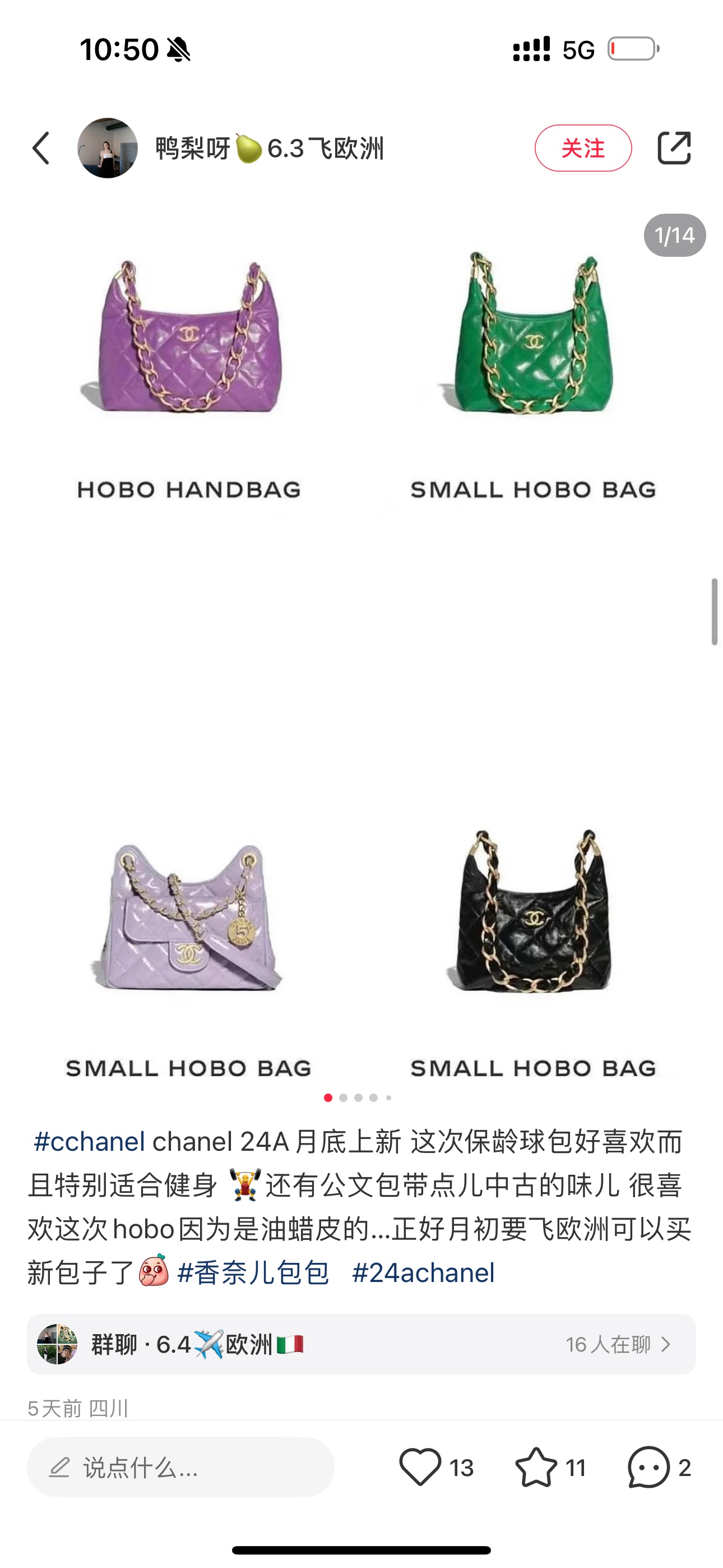Open the author's profile avatar
Viewport: 723px width, 1568px height.
click(x=108, y=148)
